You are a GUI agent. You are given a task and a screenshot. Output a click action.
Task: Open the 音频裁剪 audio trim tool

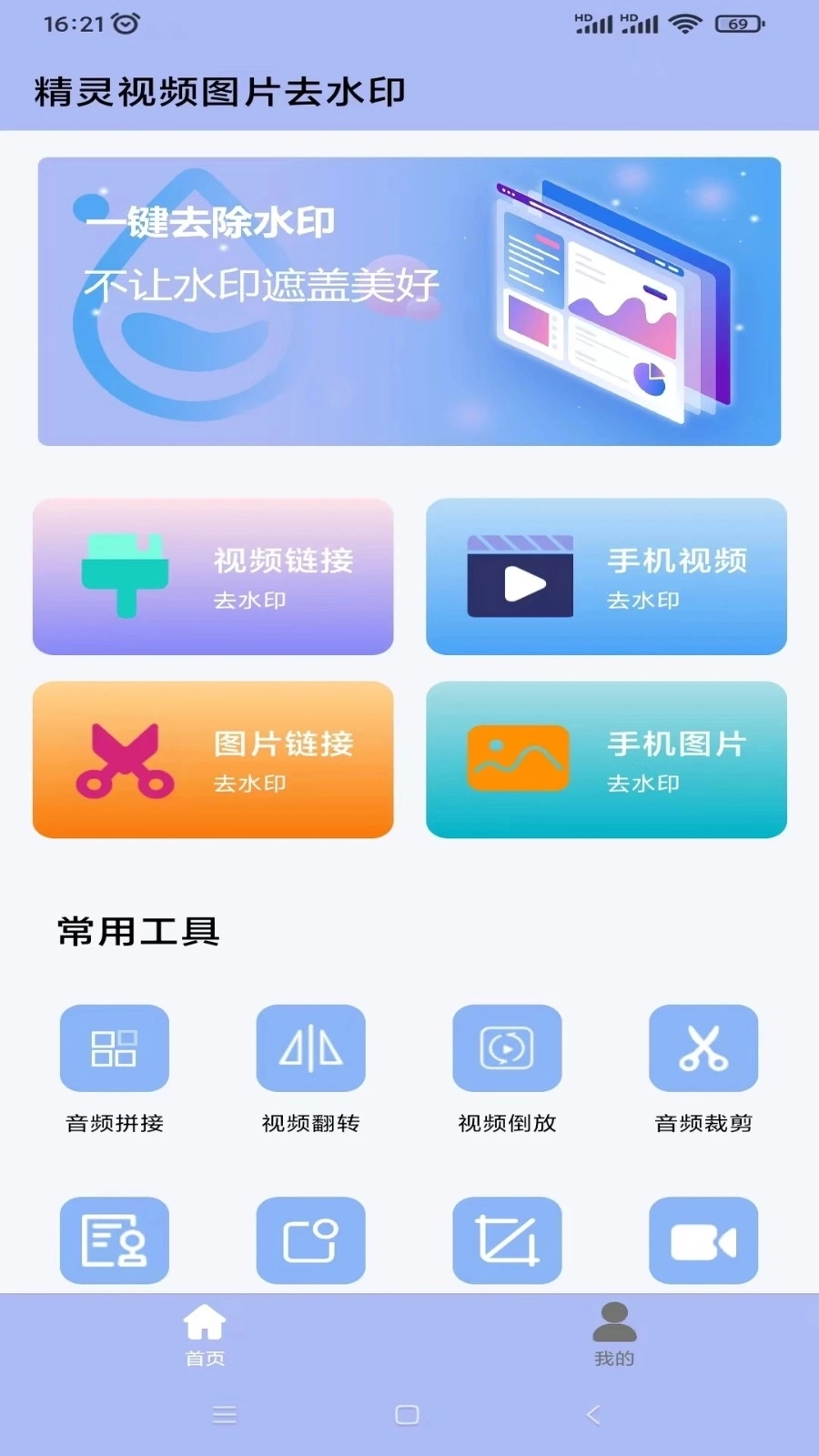(703, 1048)
